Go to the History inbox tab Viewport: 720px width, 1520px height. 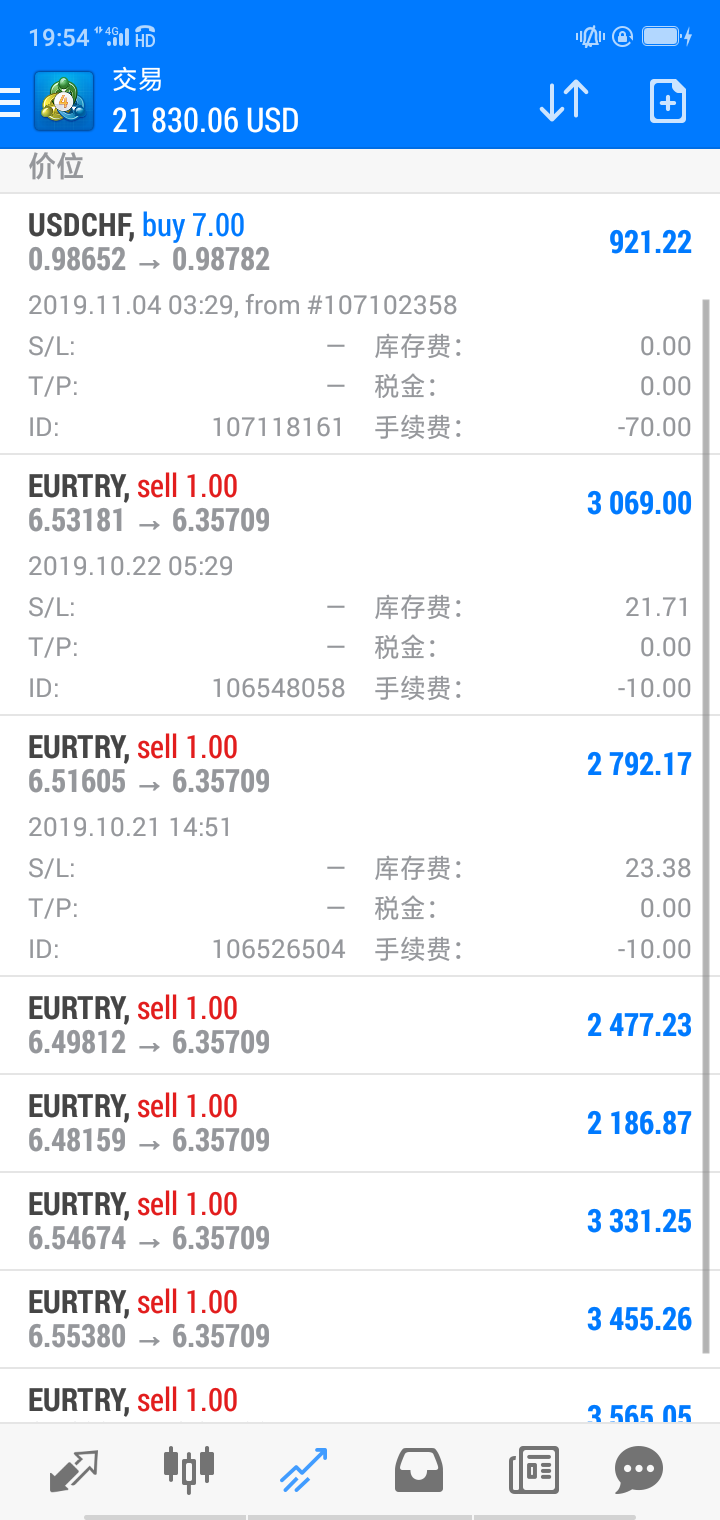click(x=418, y=1470)
